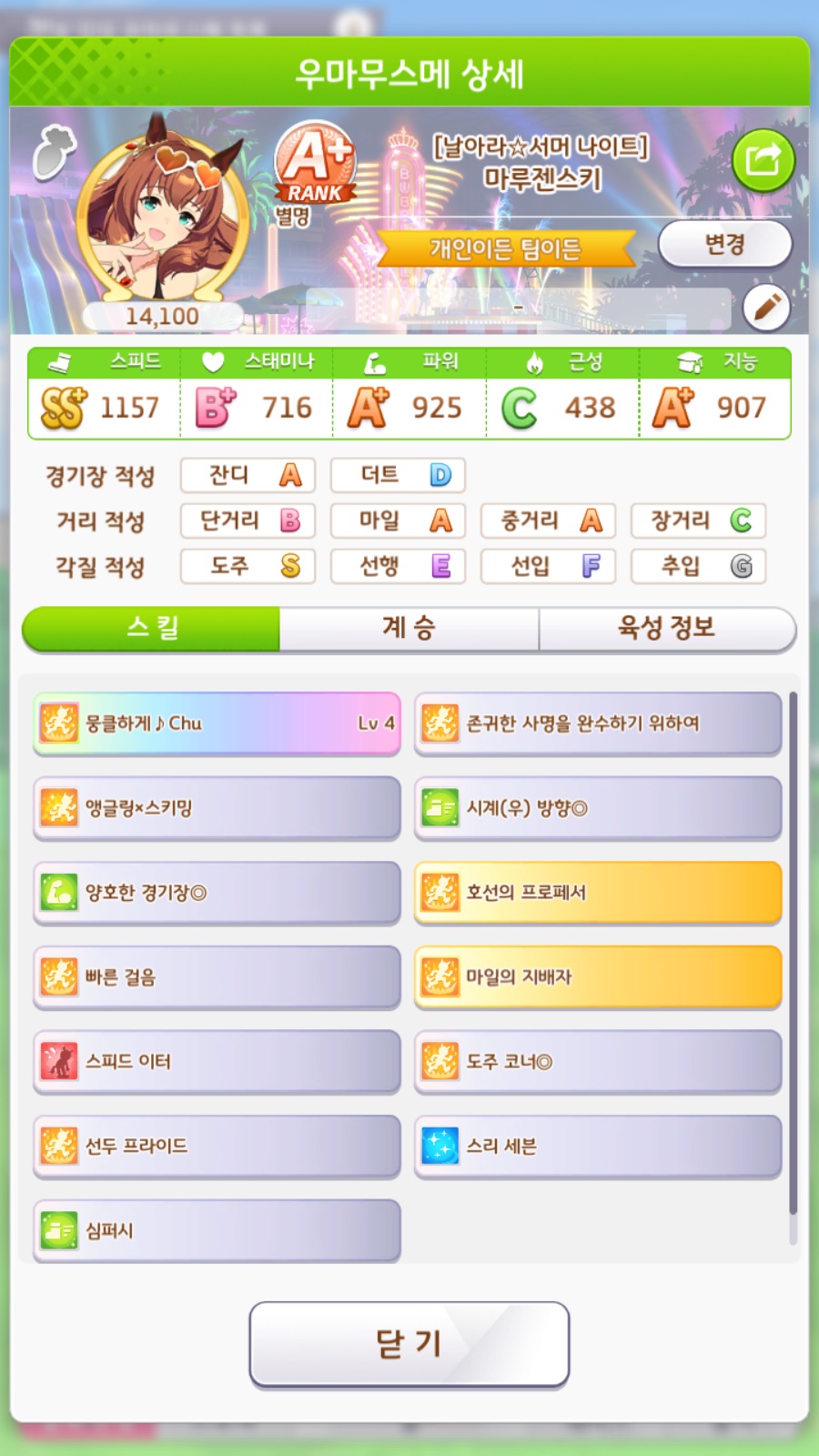Tap the 심퍼시 skill
The width and height of the screenshot is (819, 1456).
coord(217,1231)
